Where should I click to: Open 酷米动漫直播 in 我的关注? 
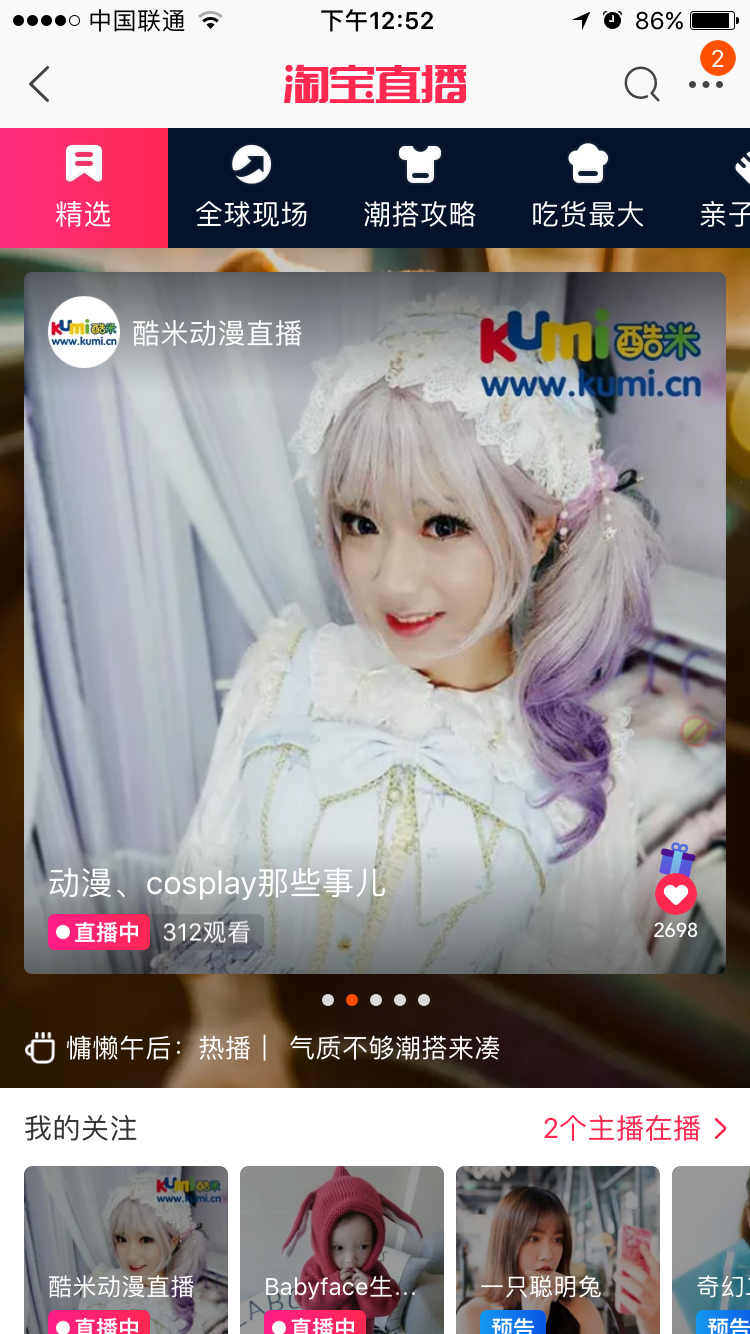tap(126, 1250)
